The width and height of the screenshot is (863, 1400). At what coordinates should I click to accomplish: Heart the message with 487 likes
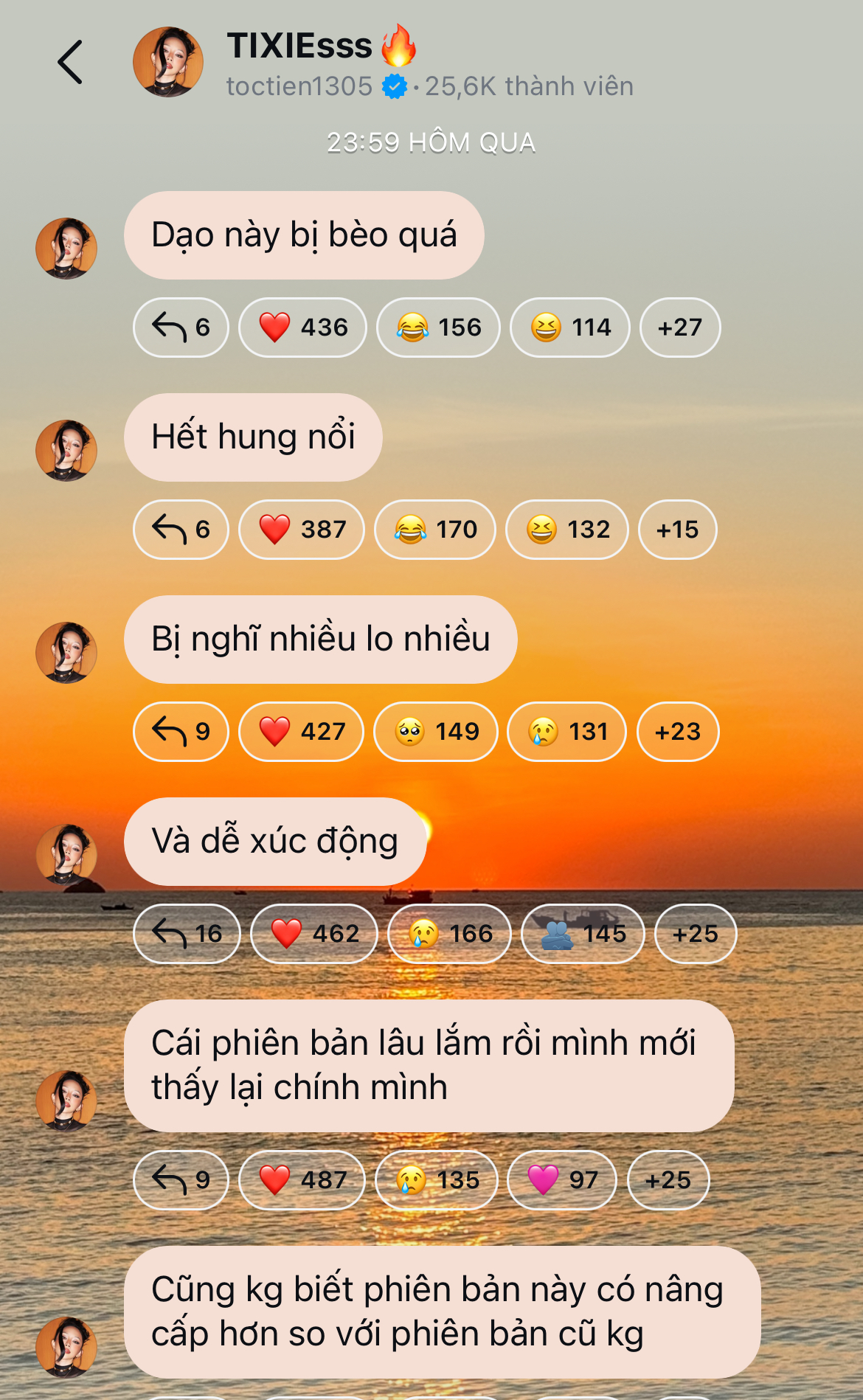point(302,1180)
